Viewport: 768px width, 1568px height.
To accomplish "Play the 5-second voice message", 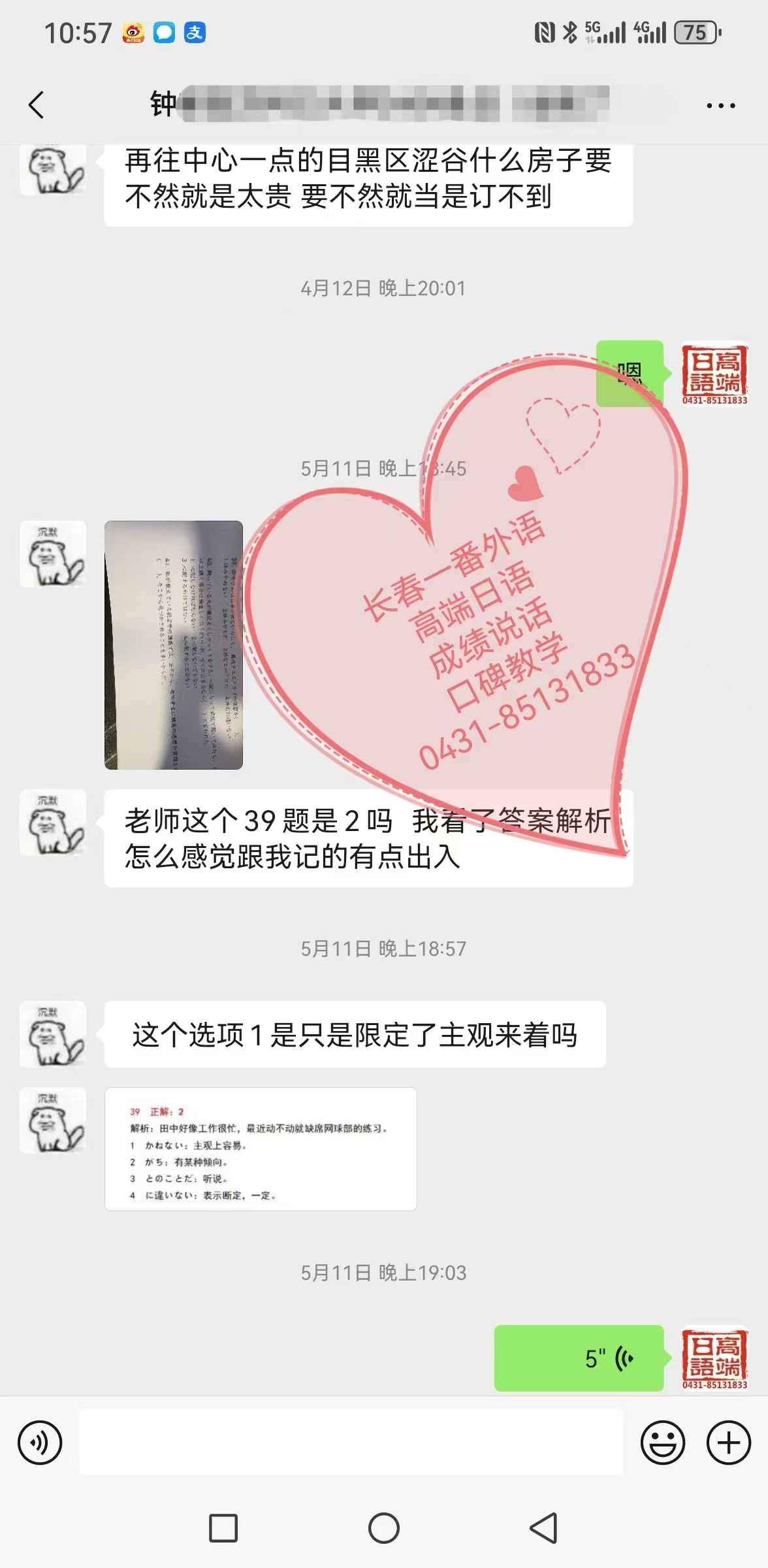I will [579, 1359].
